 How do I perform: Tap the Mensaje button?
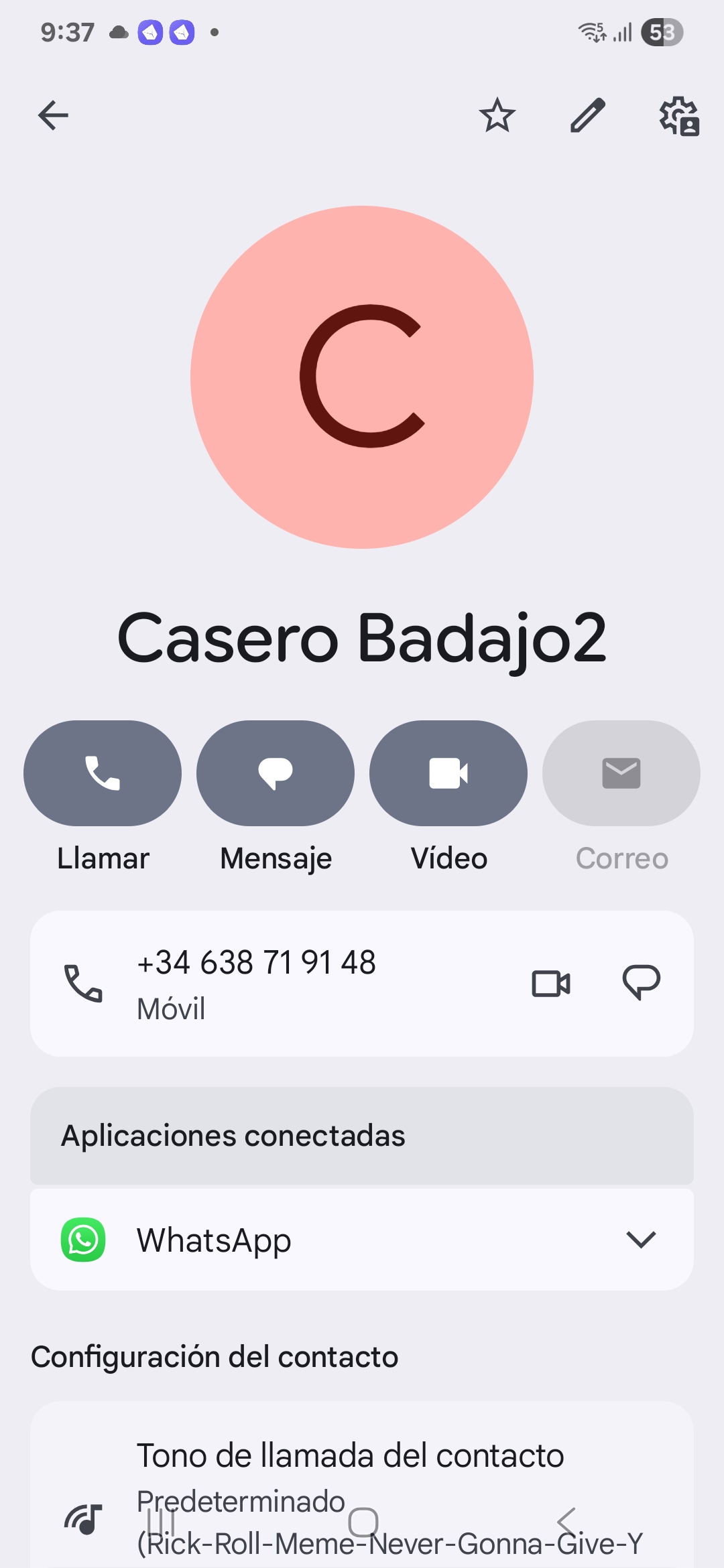click(x=276, y=773)
